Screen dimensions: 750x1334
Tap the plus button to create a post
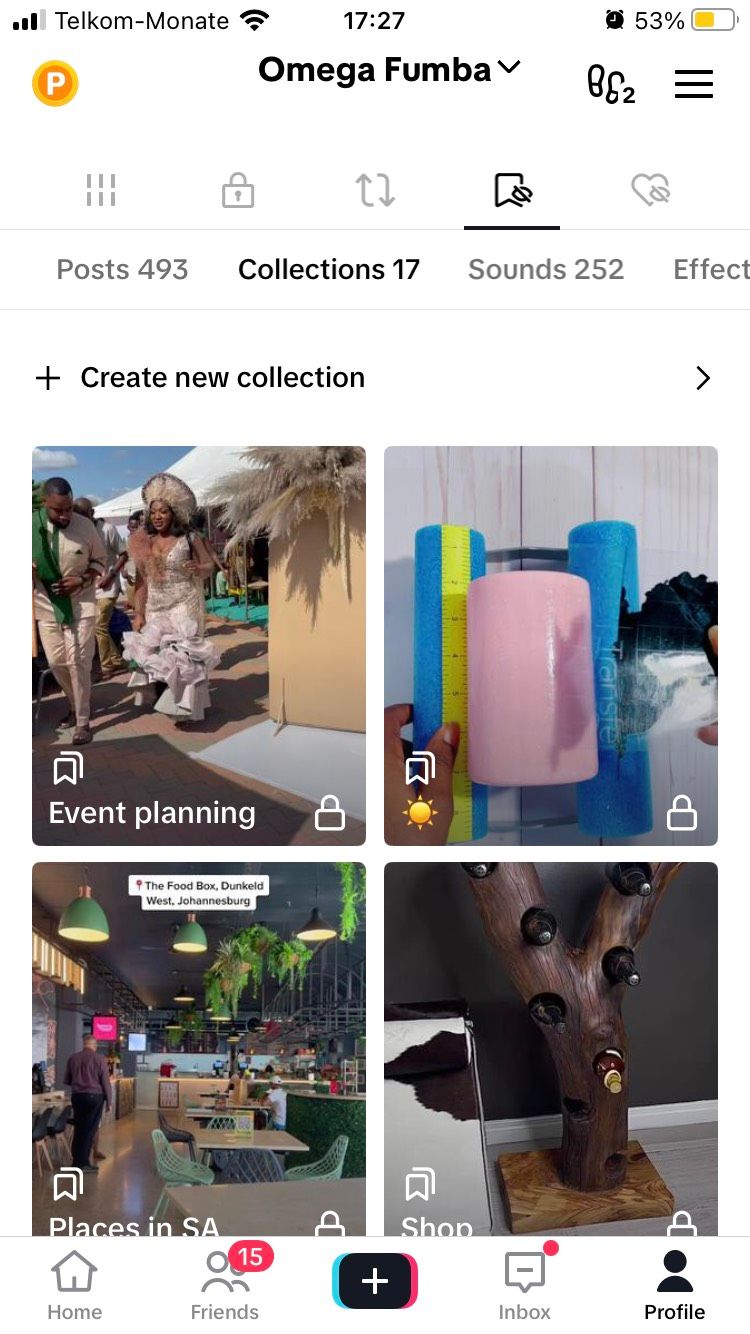[x=375, y=1281]
